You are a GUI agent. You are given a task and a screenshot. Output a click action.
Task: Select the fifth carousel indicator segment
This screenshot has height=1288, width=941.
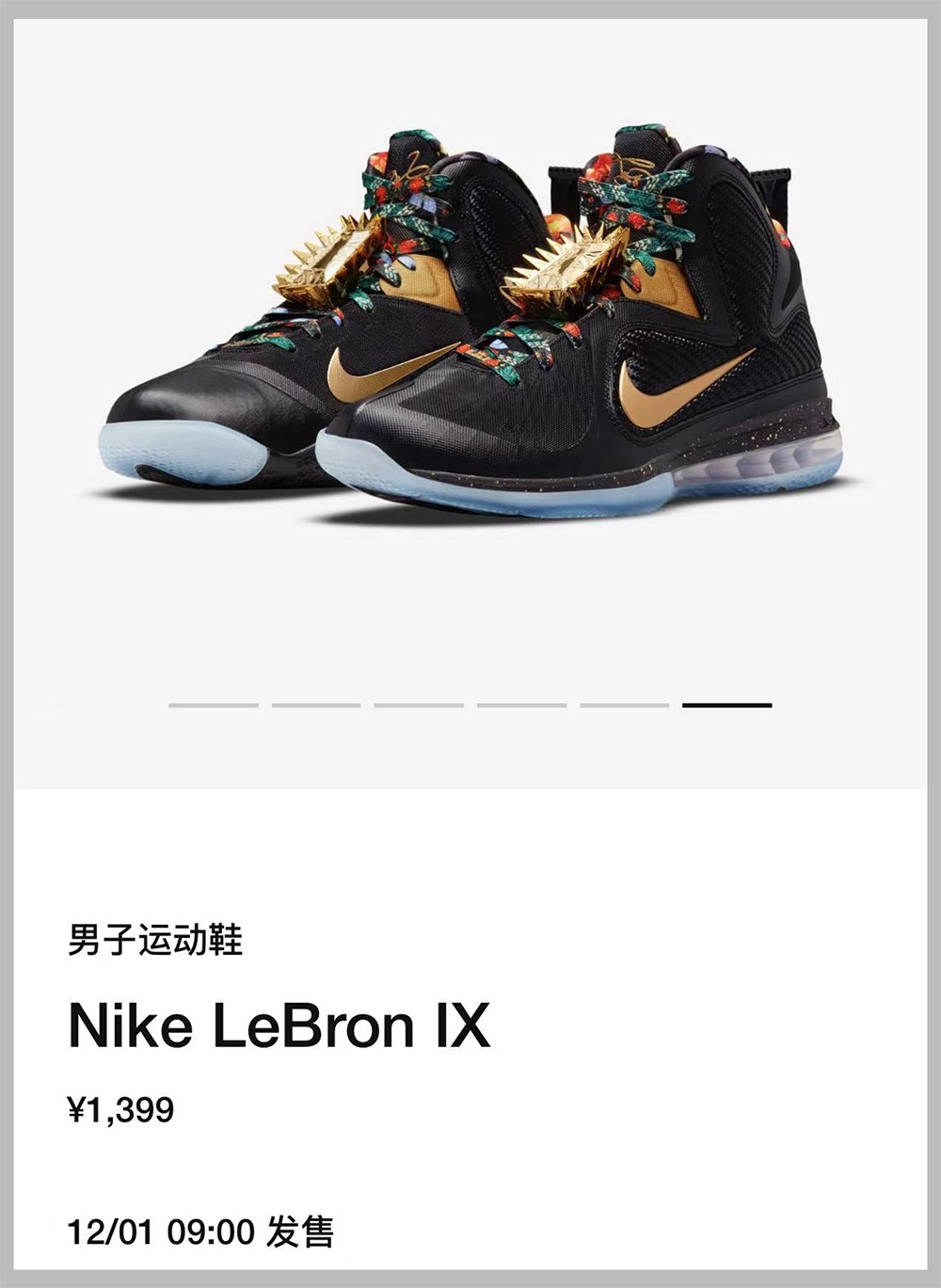(x=624, y=705)
